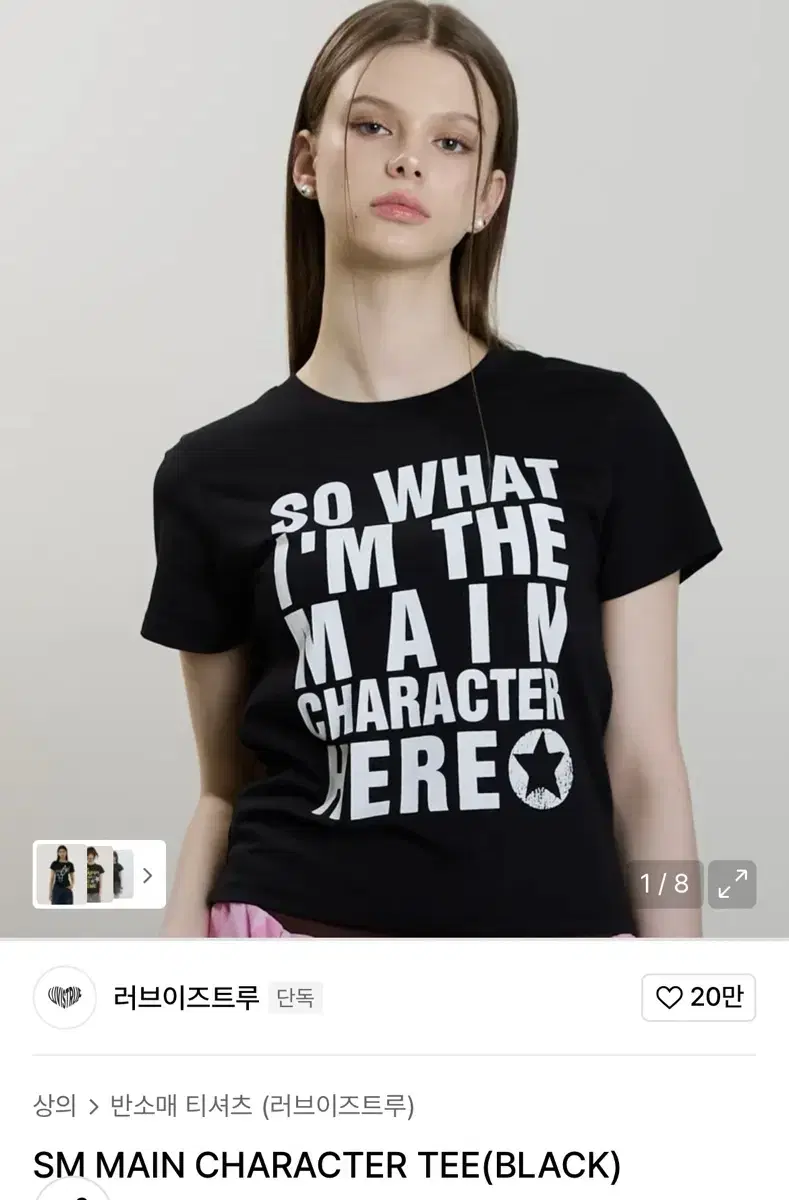Select the first black tee thumbnail
The height and width of the screenshot is (1200, 789).
pyautogui.click(x=61, y=874)
